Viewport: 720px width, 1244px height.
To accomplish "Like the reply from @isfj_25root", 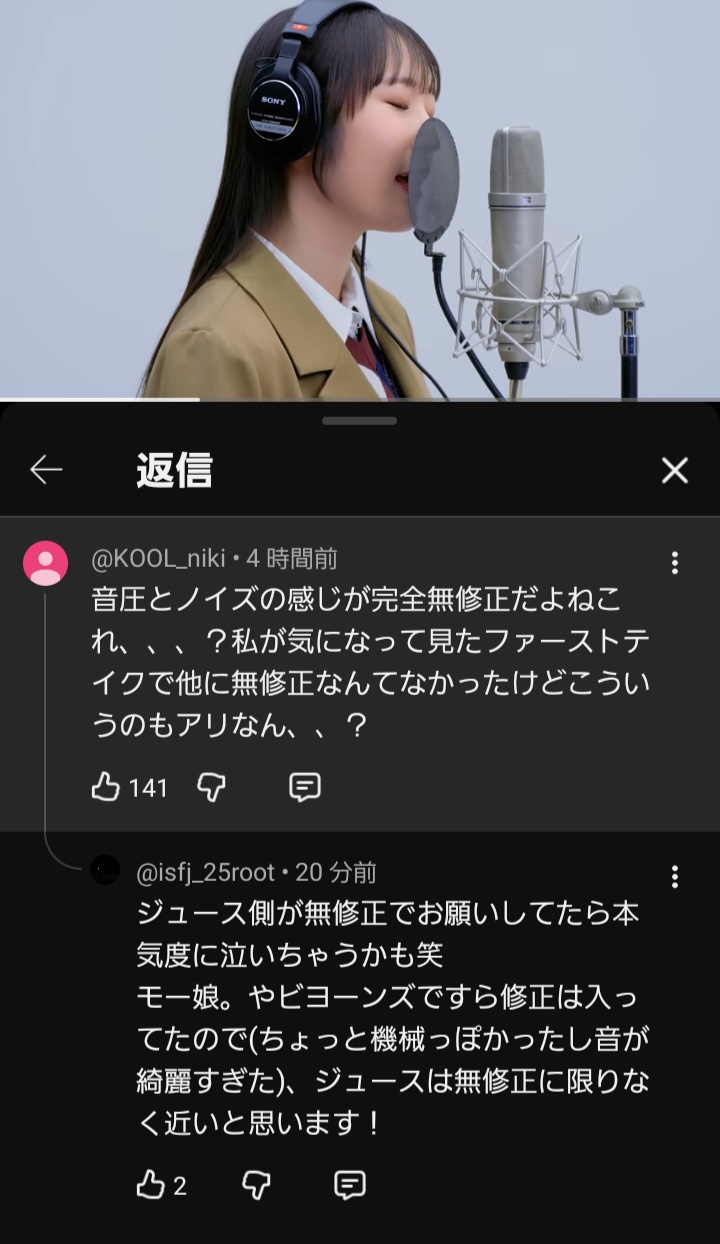I will [150, 1186].
